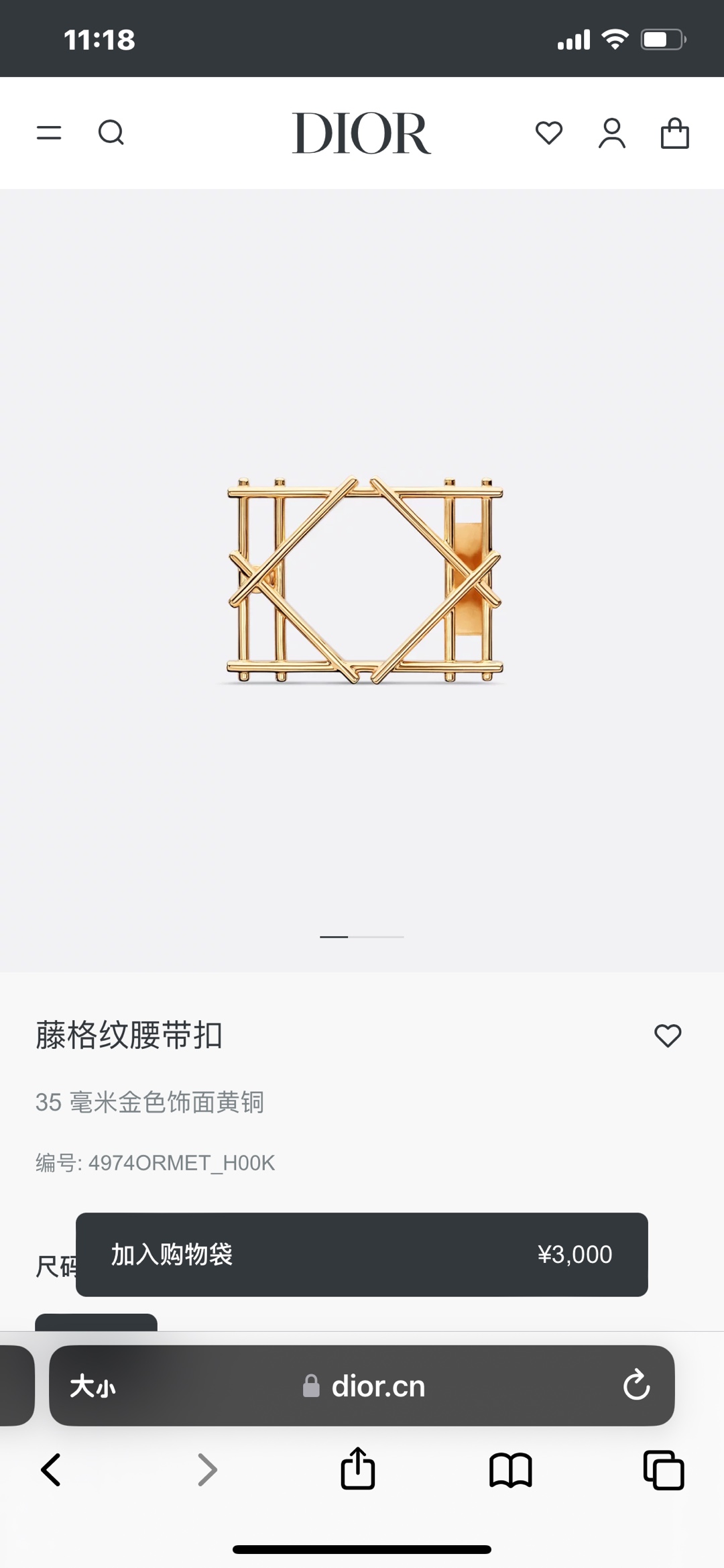724x1568 pixels.
Task: Add 藤格纹腰带扣 to favorites
Action: pos(668,1035)
